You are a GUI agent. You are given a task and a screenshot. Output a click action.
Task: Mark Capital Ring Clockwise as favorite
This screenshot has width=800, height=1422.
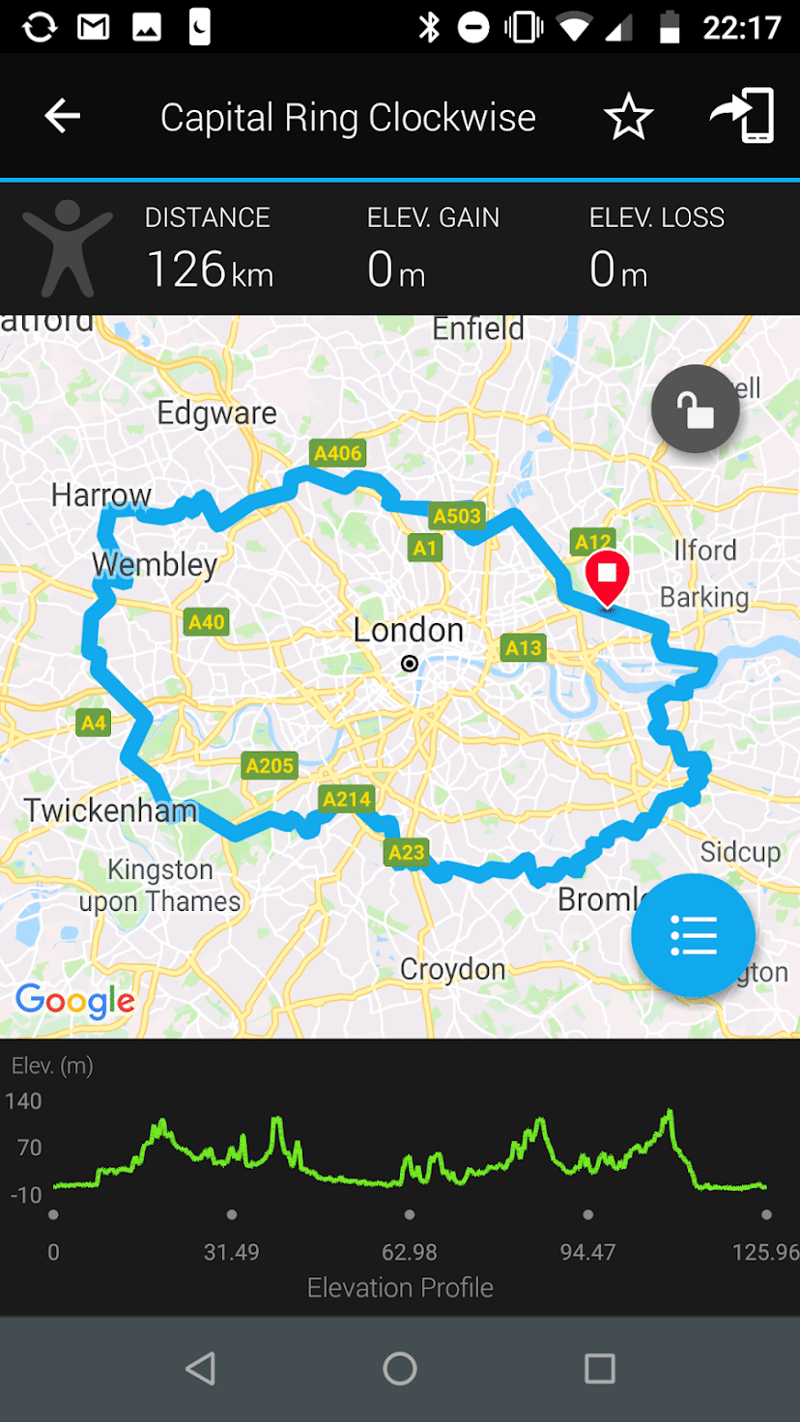tap(628, 118)
